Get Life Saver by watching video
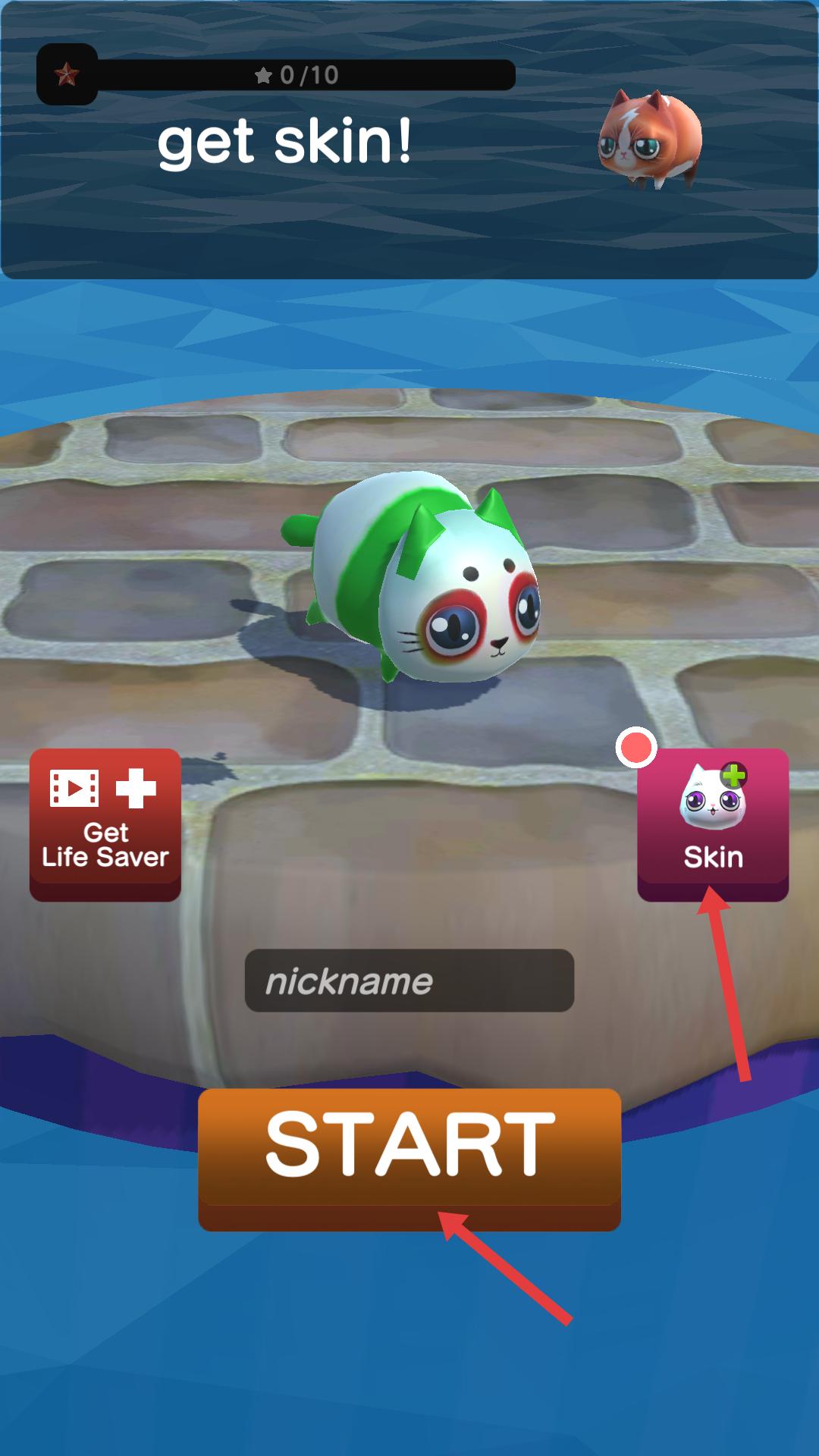The image size is (819, 1456). (105, 824)
